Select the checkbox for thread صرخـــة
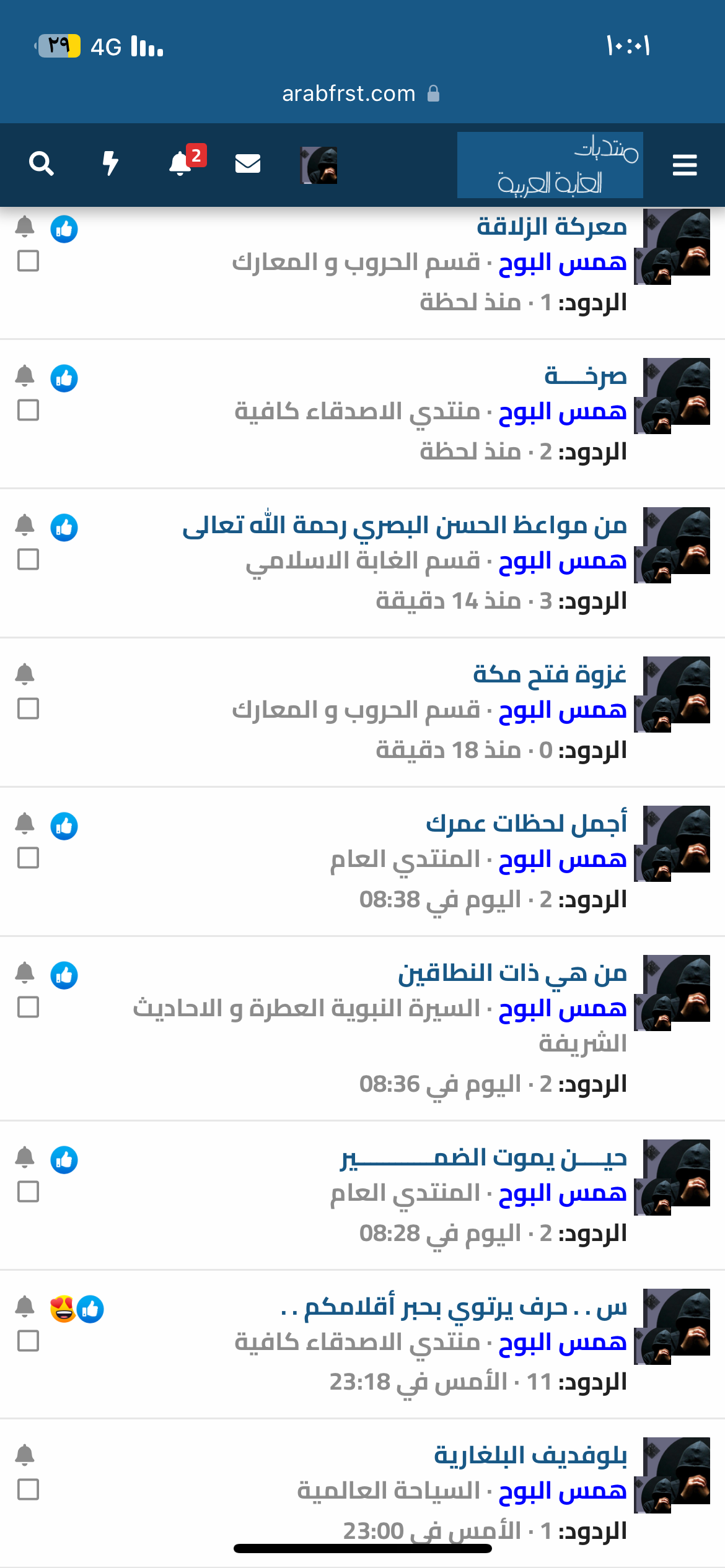The height and width of the screenshot is (1568, 725). point(29,410)
